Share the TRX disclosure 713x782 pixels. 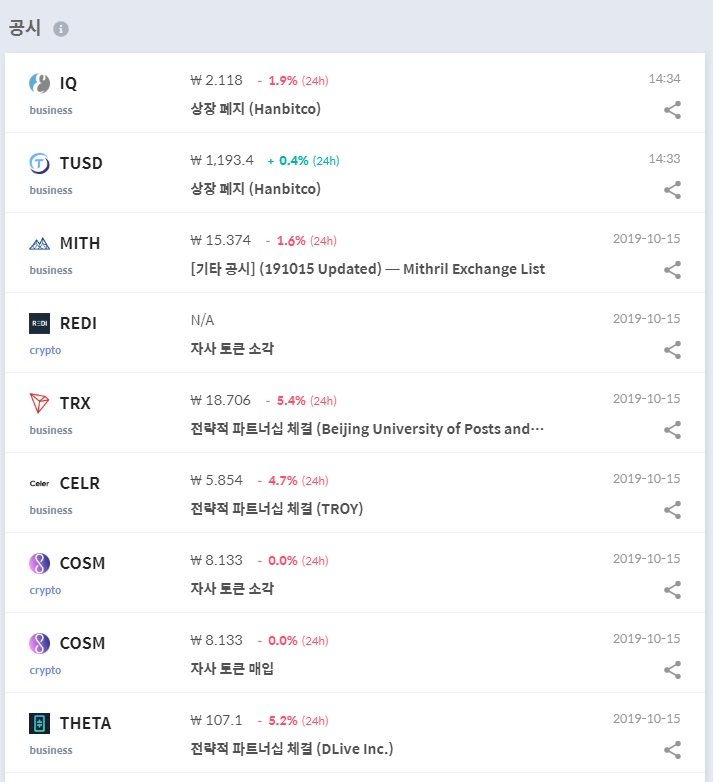pyautogui.click(x=673, y=430)
